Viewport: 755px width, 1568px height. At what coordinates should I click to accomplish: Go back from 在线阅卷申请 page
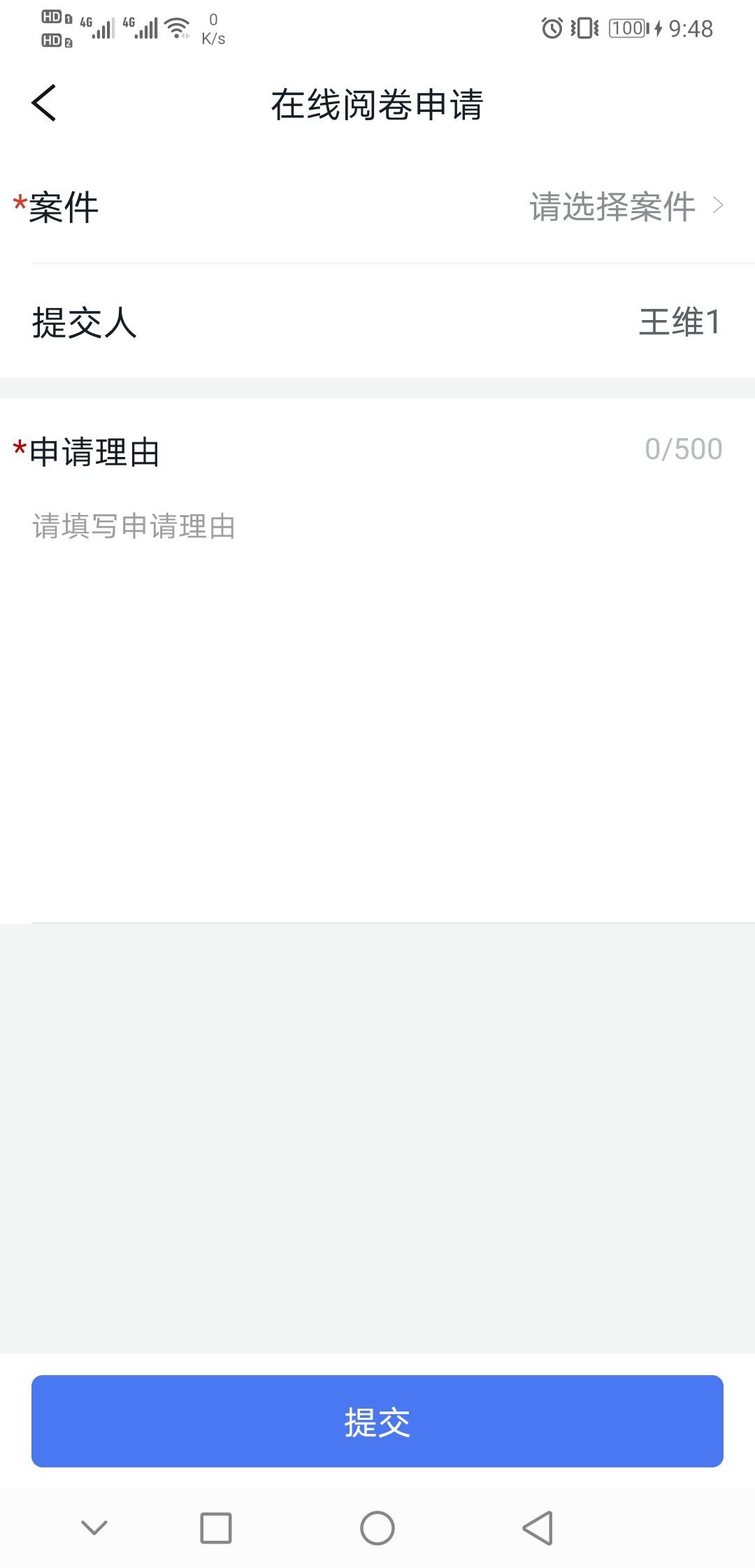(44, 103)
